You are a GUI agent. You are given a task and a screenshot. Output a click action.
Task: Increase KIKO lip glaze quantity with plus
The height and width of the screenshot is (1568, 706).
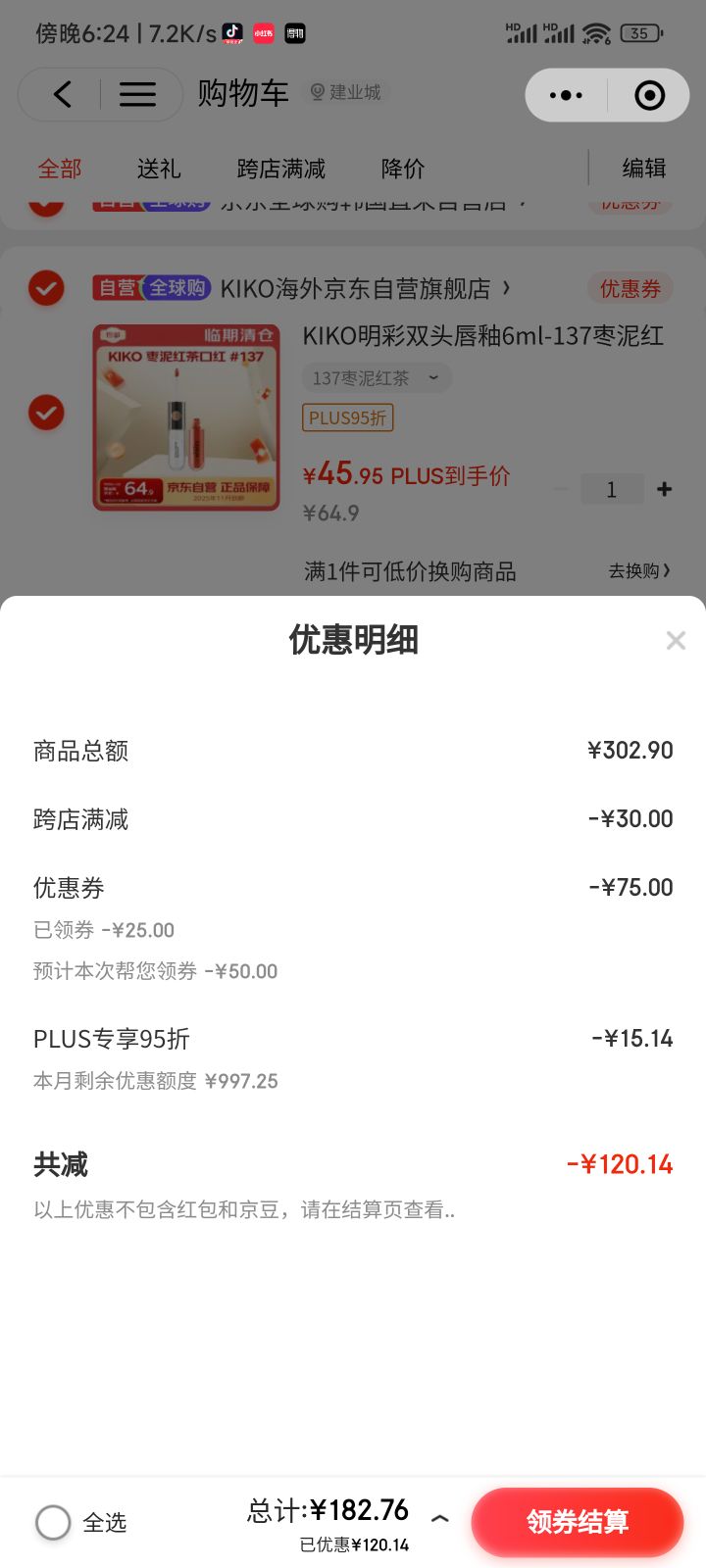click(665, 489)
